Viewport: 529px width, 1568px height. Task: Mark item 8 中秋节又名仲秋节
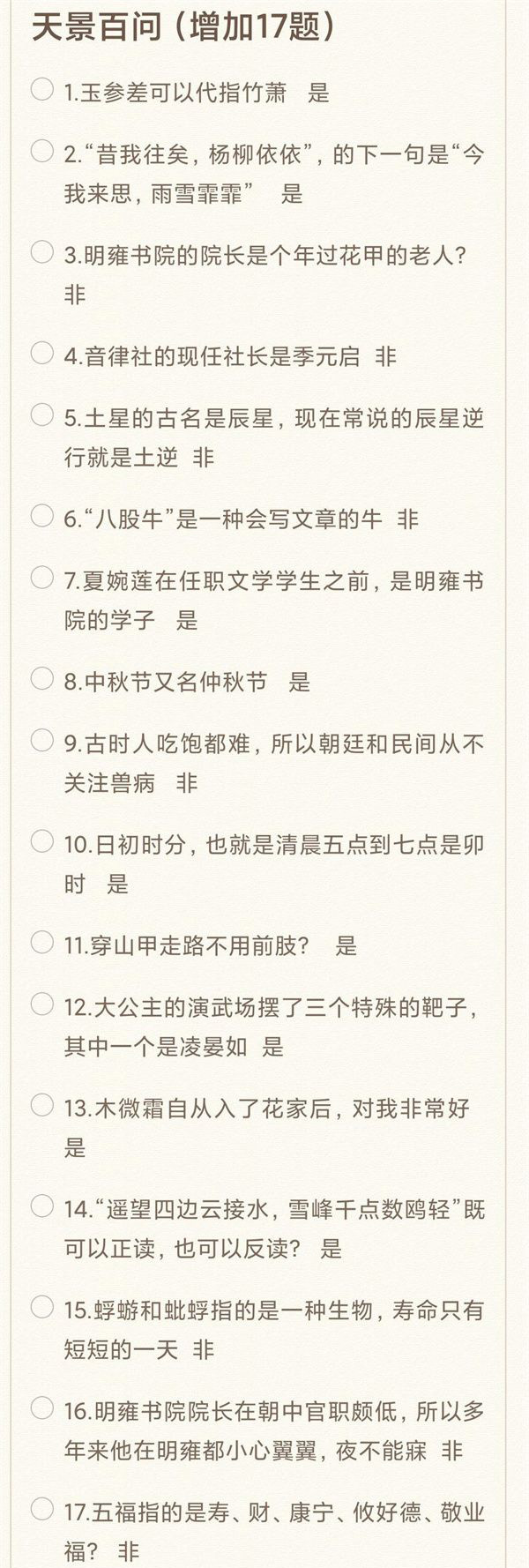coord(42,678)
